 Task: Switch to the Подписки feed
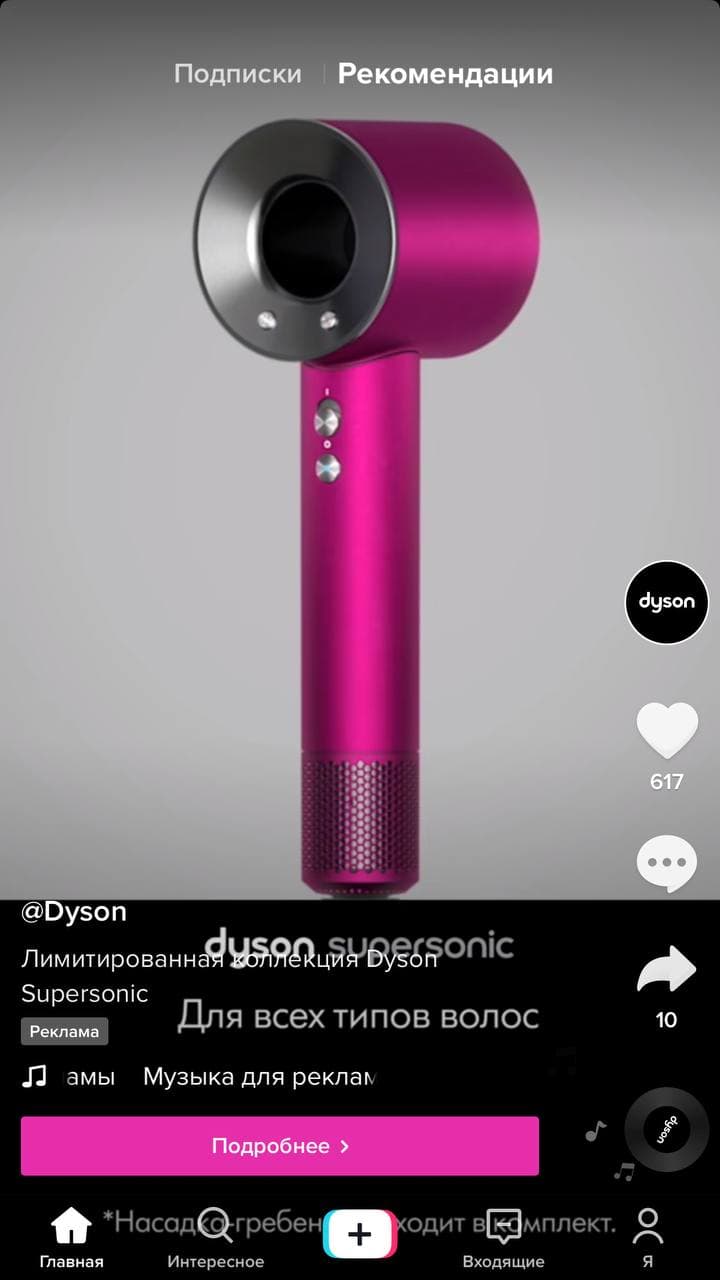(237, 74)
